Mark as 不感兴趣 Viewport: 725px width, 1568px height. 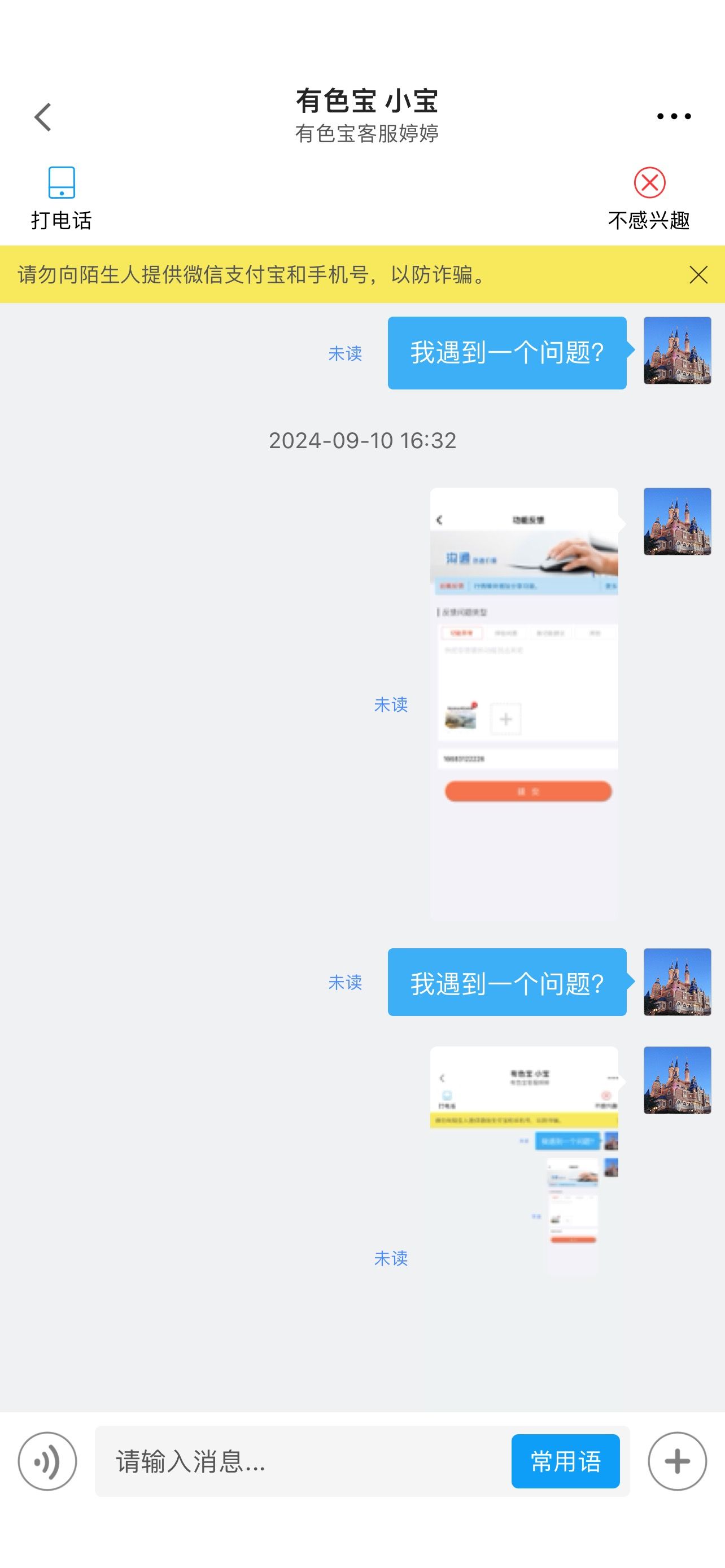(x=649, y=199)
